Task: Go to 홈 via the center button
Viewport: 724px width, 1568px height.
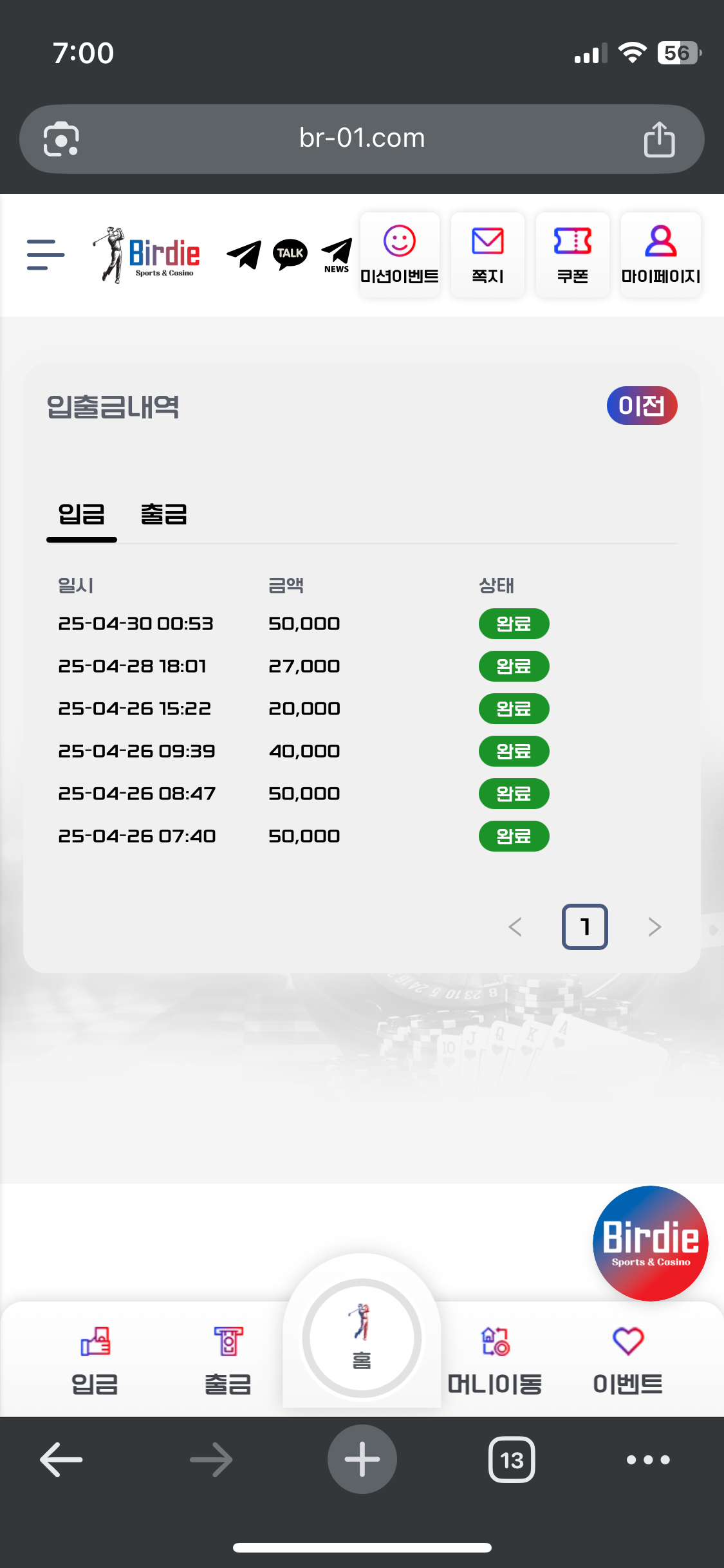Action: [x=362, y=1338]
